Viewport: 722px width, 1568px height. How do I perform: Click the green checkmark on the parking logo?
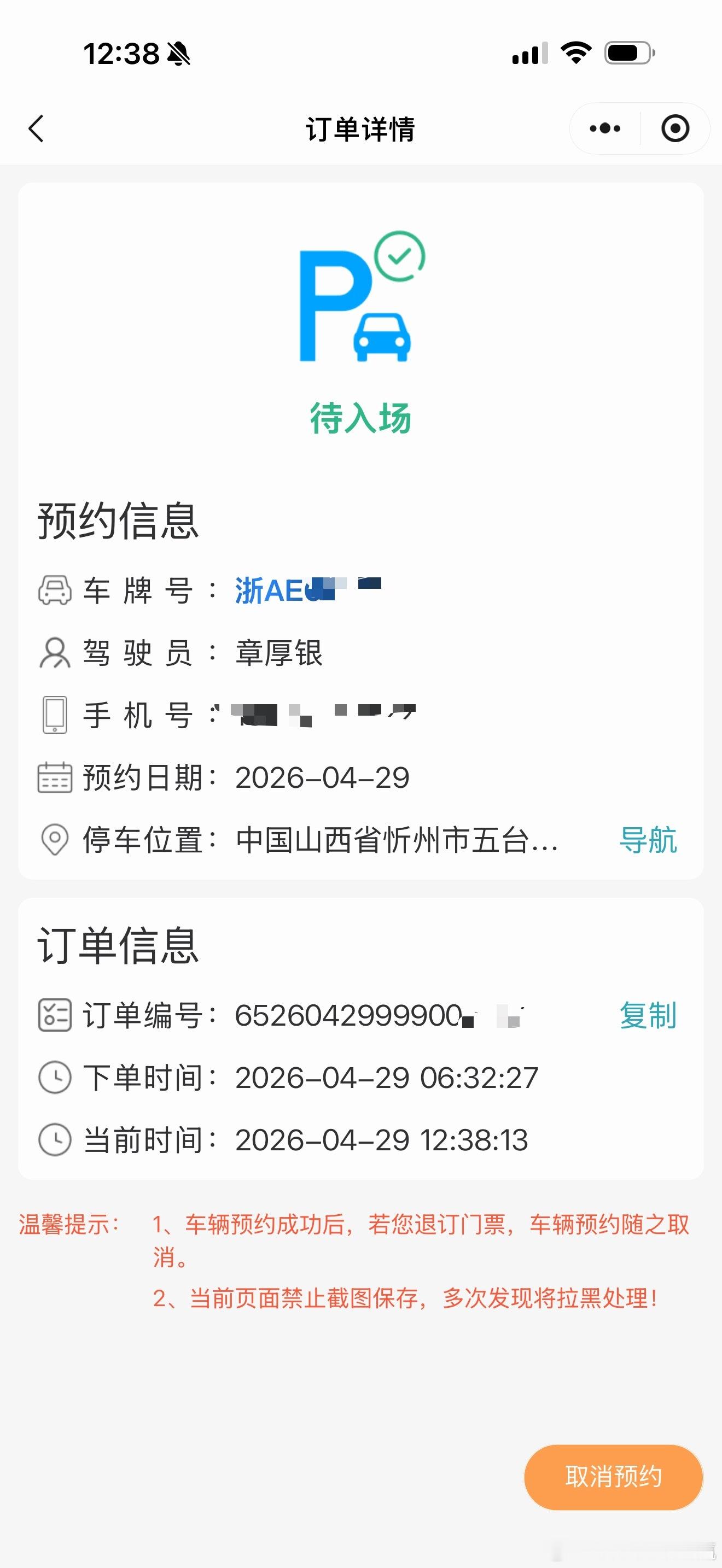click(398, 256)
